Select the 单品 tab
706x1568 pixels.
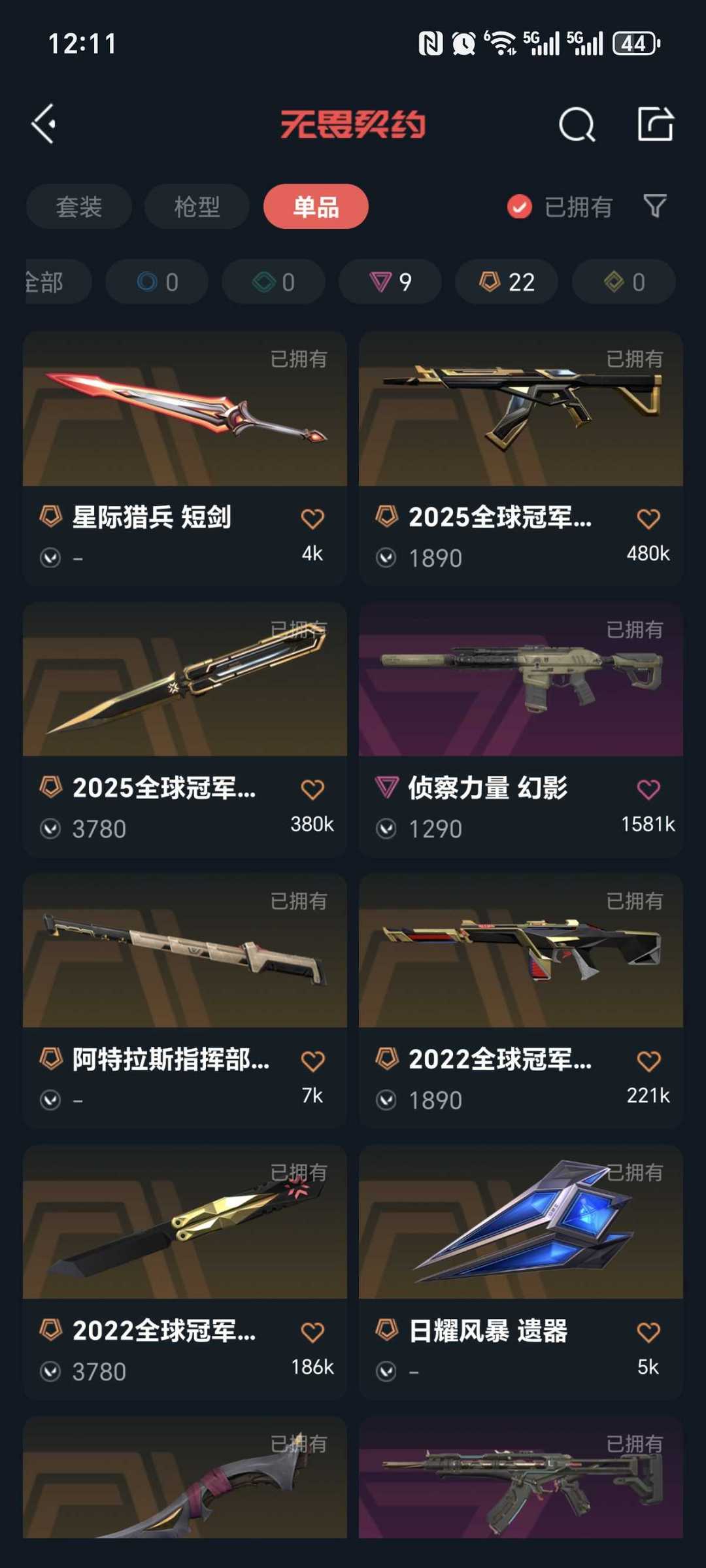316,207
